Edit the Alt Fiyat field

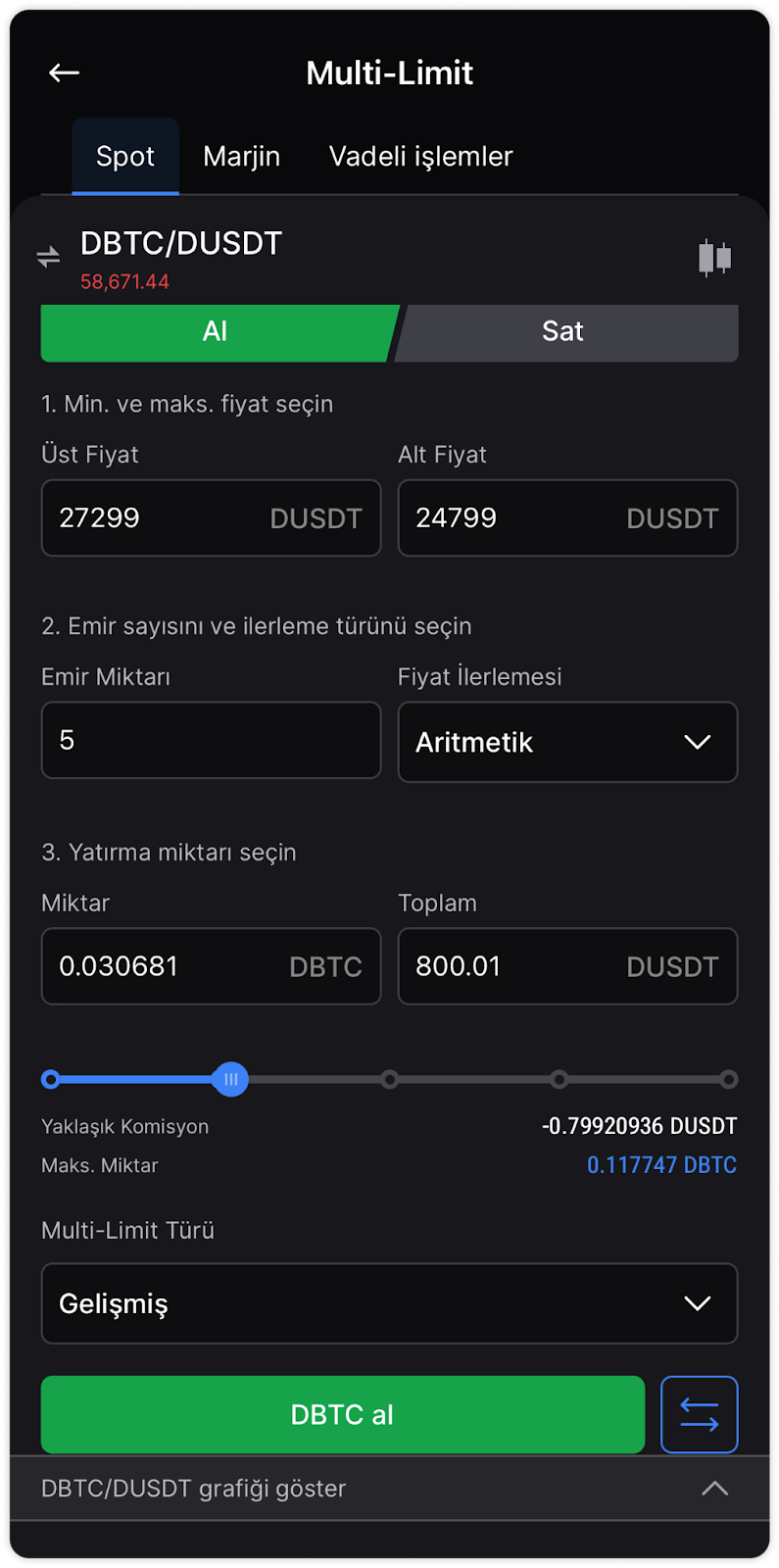(x=567, y=517)
